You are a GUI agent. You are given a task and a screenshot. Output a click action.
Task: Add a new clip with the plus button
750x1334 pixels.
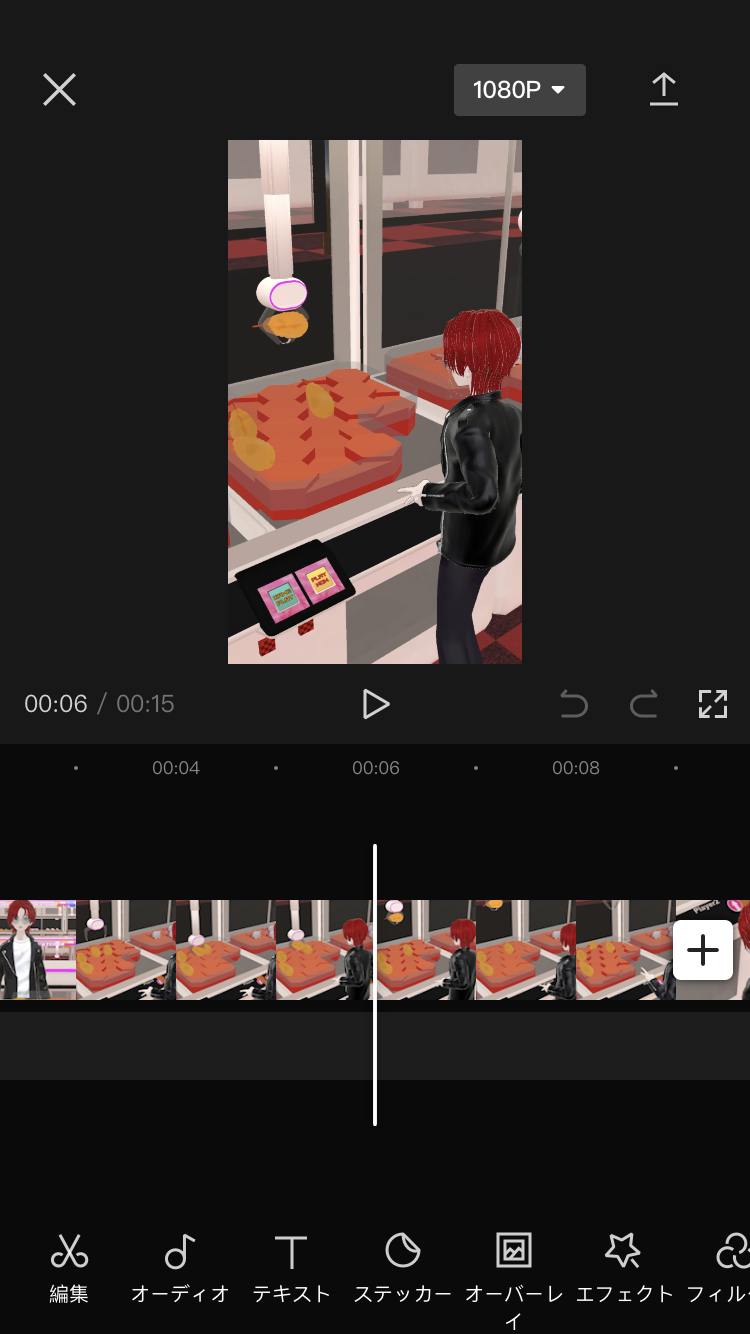pyautogui.click(x=703, y=950)
